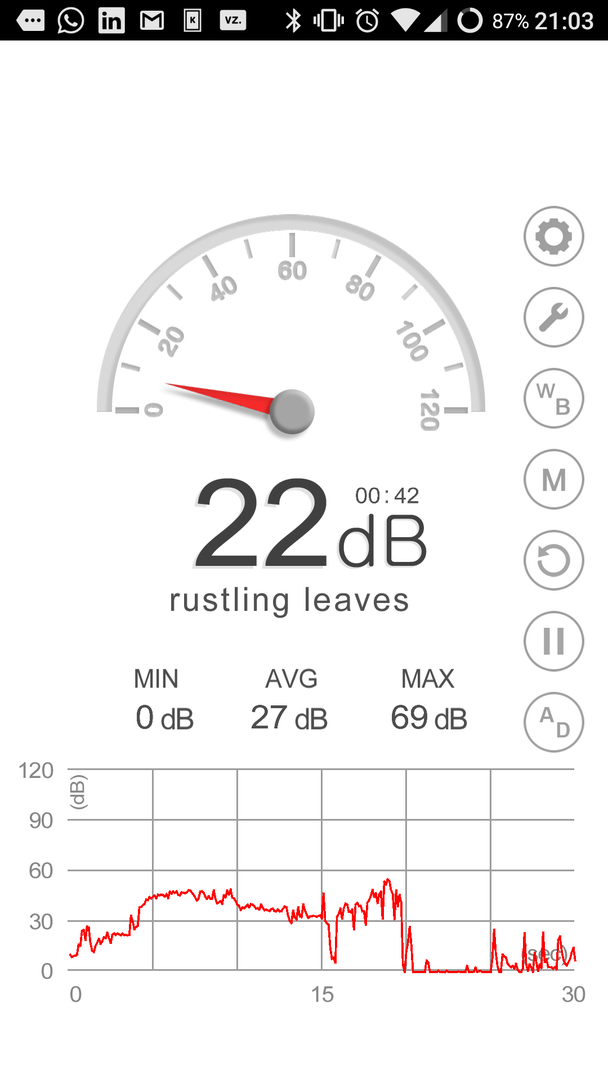Open the settings gear
Image resolution: width=608 pixels, height=1080 pixels.
(x=554, y=236)
